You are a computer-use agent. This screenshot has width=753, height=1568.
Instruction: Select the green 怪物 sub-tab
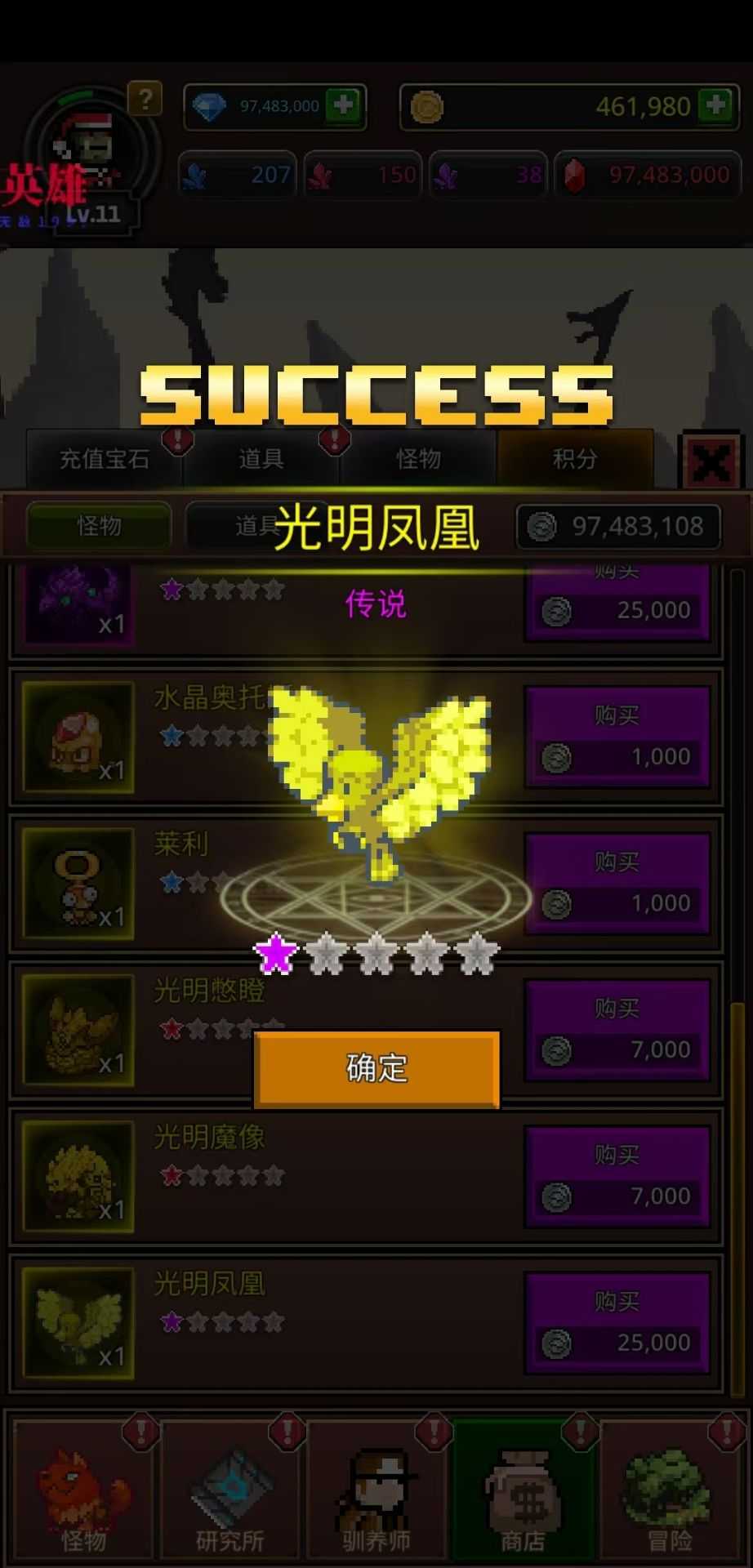coord(99,526)
